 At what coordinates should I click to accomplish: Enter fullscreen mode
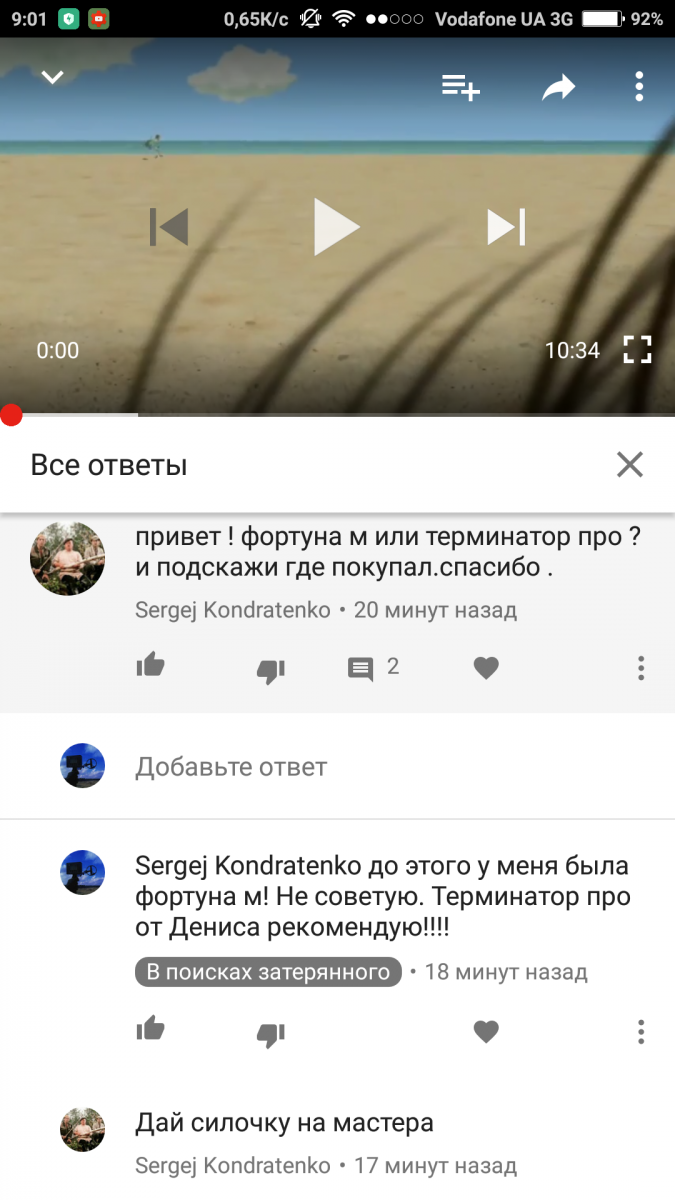(x=637, y=349)
